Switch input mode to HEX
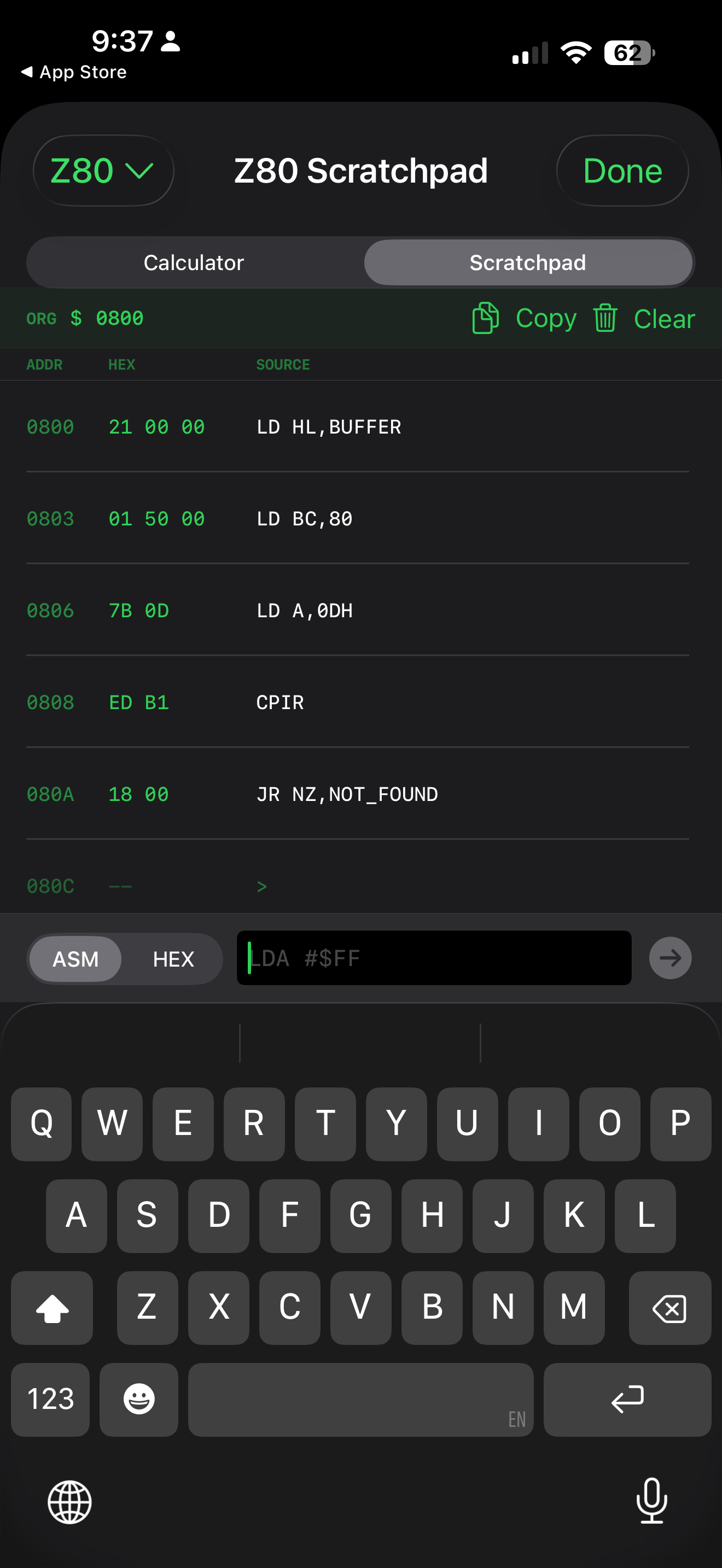The width and height of the screenshot is (722, 1568). [x=173, y=959]
